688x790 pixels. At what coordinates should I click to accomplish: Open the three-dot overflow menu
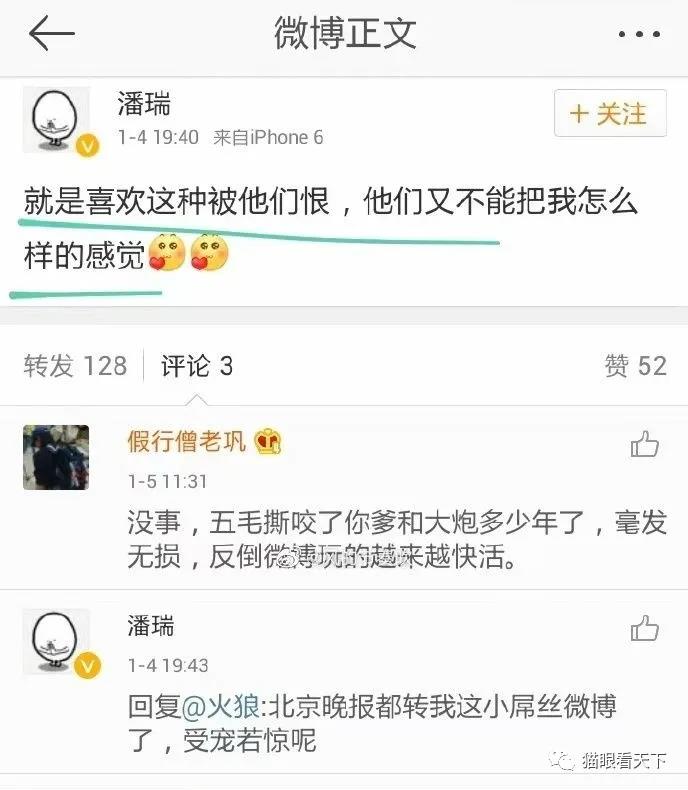tap(638, 35)
